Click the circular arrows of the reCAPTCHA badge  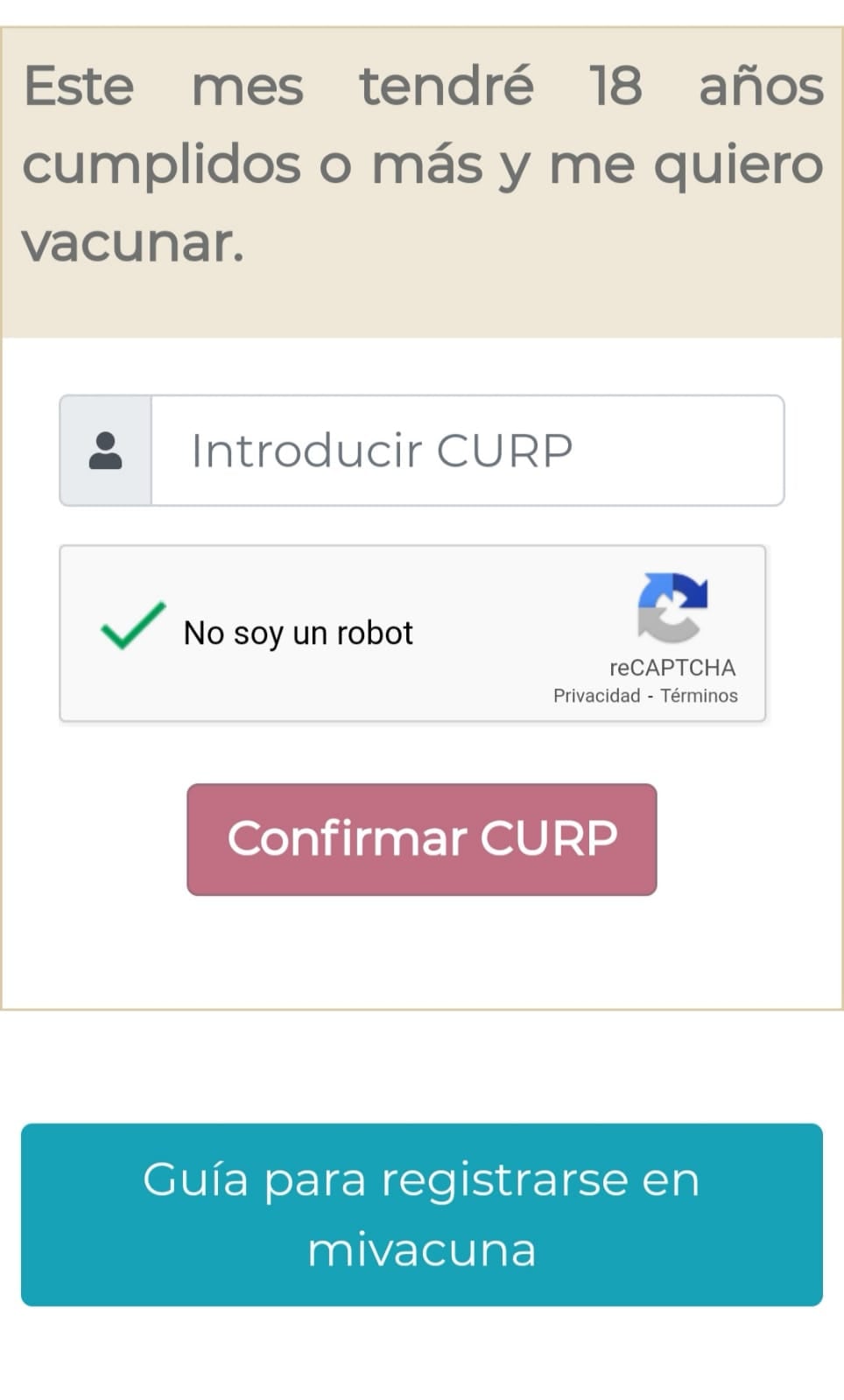point(673,607)
